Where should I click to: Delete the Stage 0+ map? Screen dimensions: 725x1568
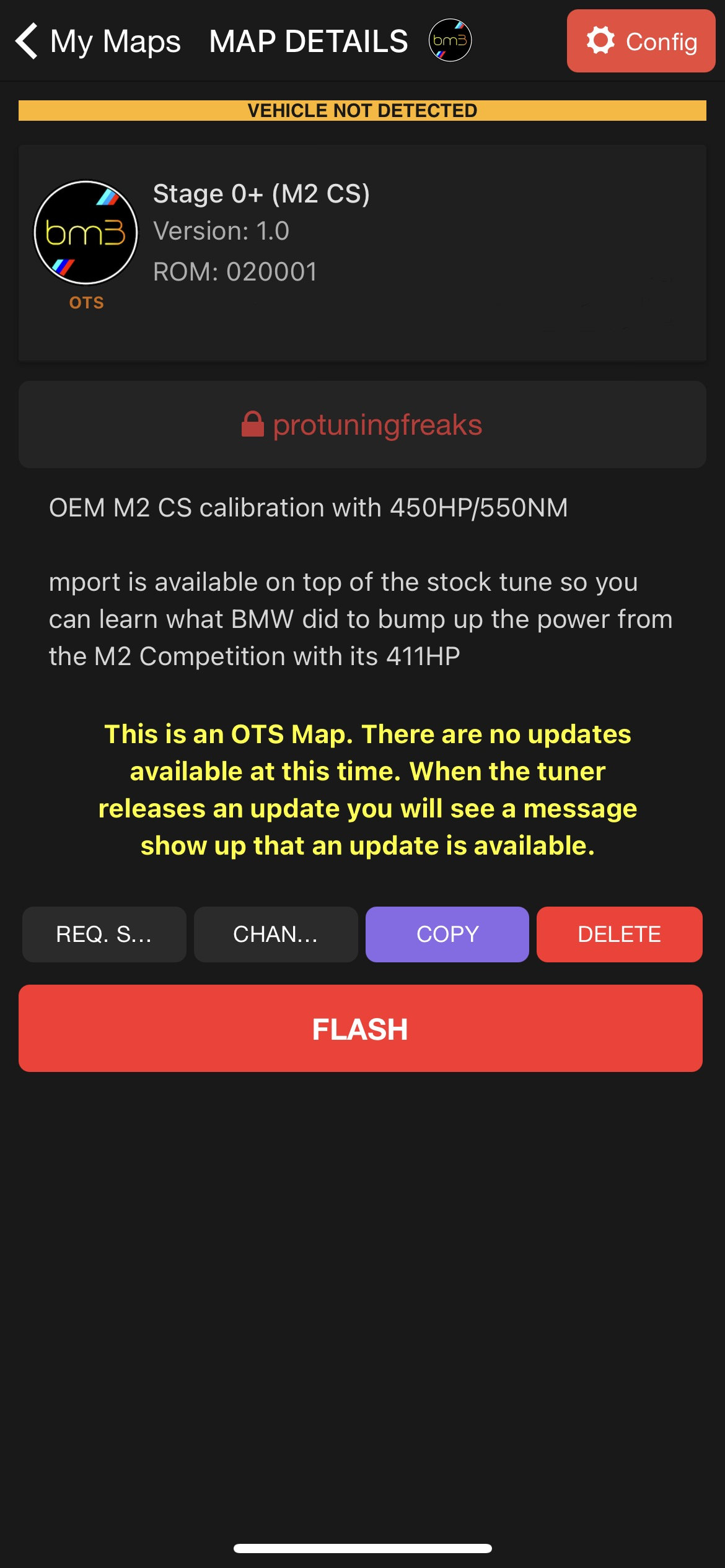[620, 934]
